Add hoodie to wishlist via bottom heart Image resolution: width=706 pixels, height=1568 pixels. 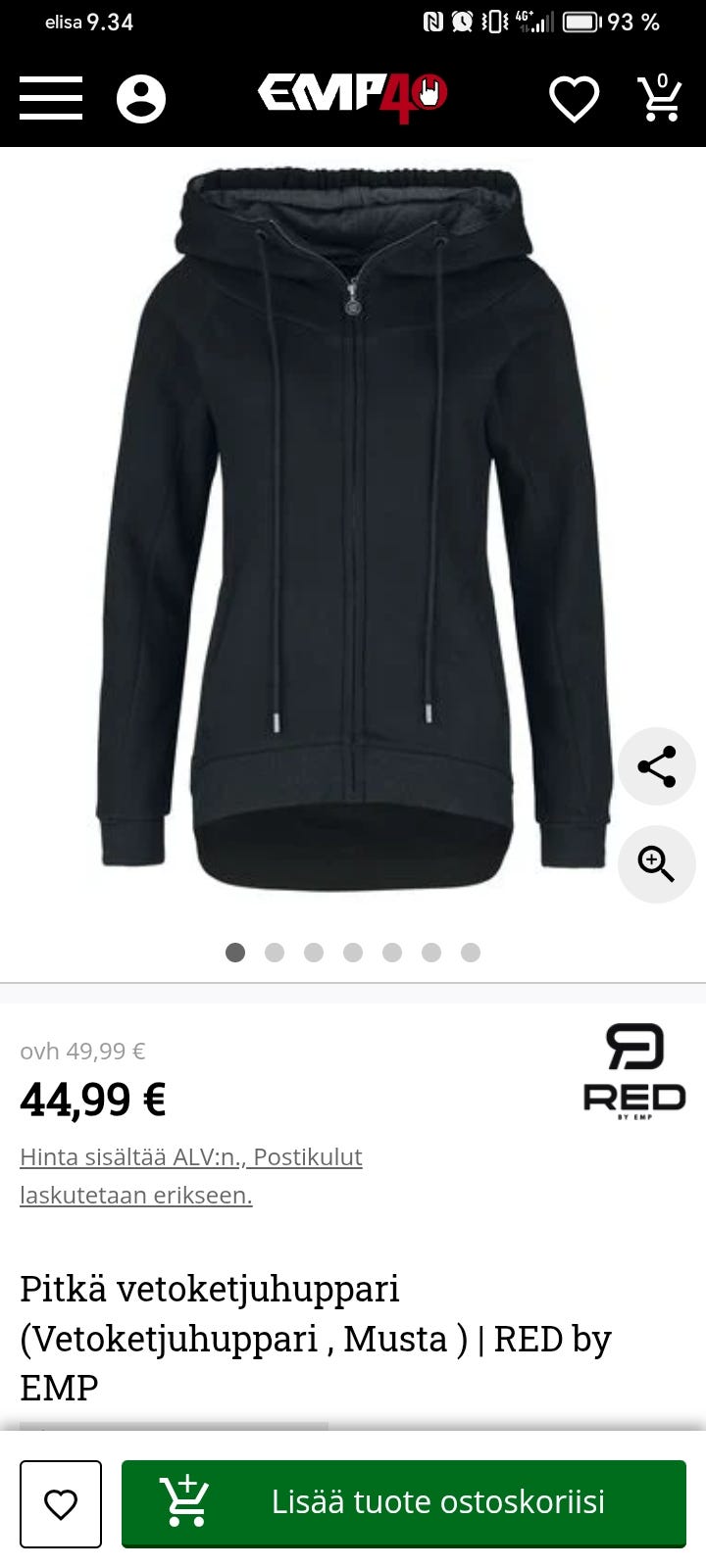pyautogui.click(x=61, y=1504)
